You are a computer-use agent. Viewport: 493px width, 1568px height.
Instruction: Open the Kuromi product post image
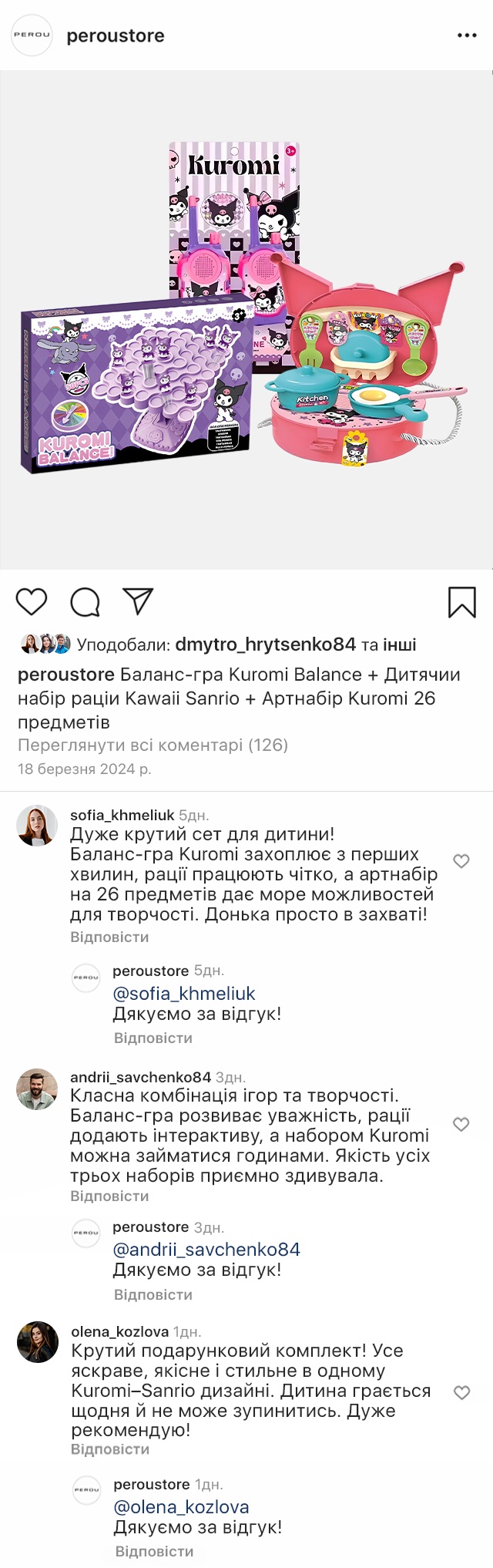[x=246, y=320]
